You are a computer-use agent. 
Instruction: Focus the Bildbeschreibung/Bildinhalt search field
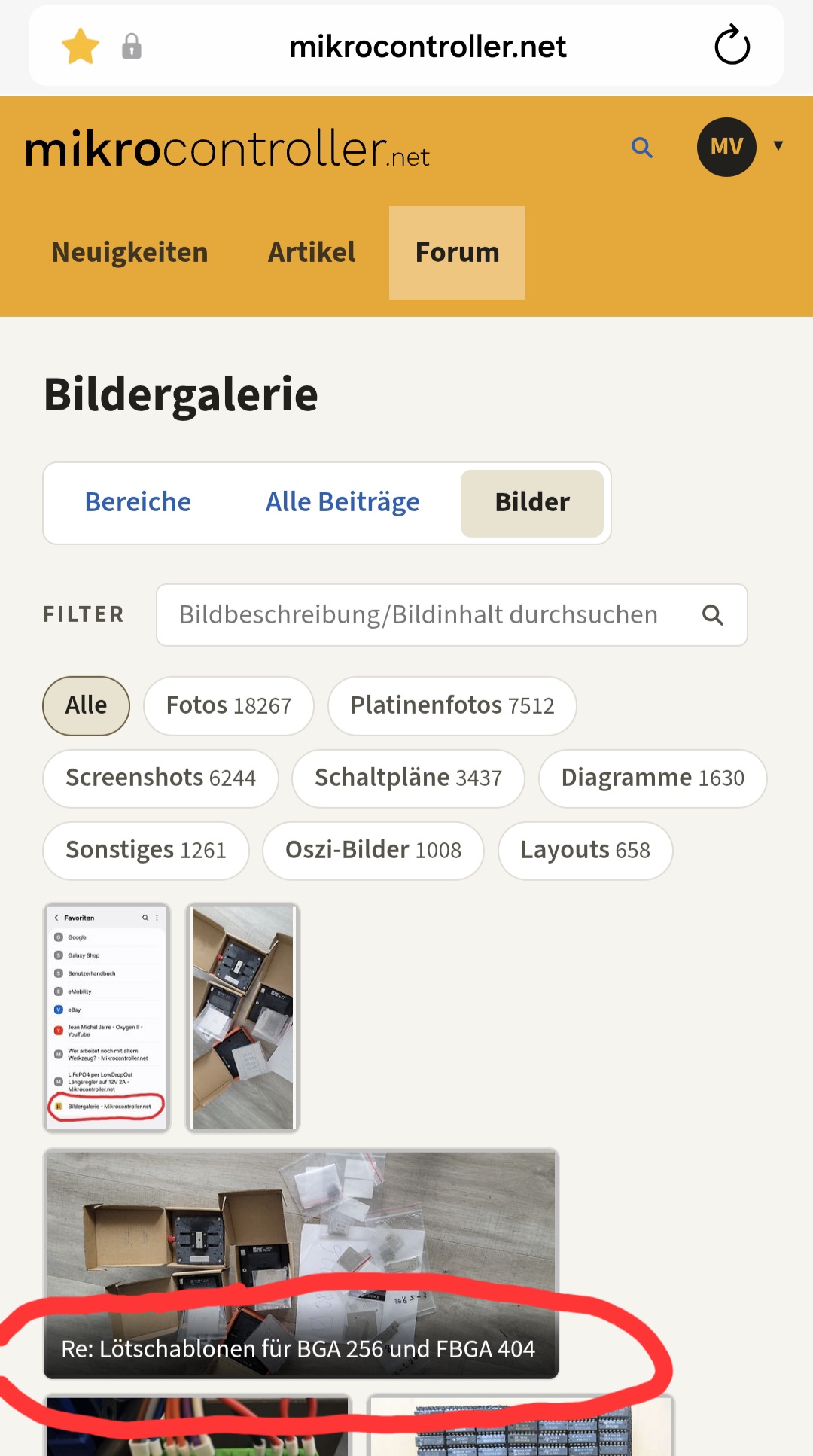[452, 615]
